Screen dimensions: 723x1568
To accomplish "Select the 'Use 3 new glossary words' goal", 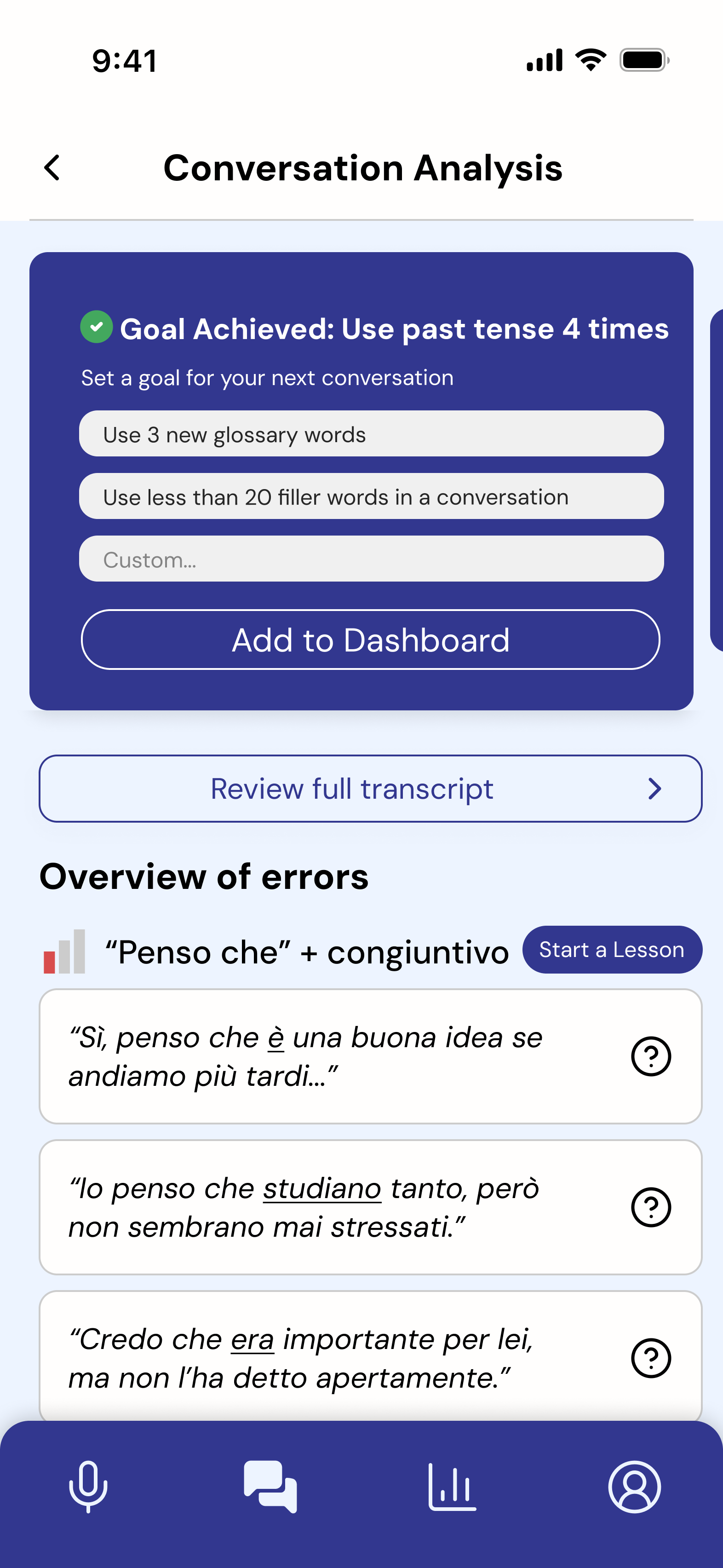I will click(371, 434).
